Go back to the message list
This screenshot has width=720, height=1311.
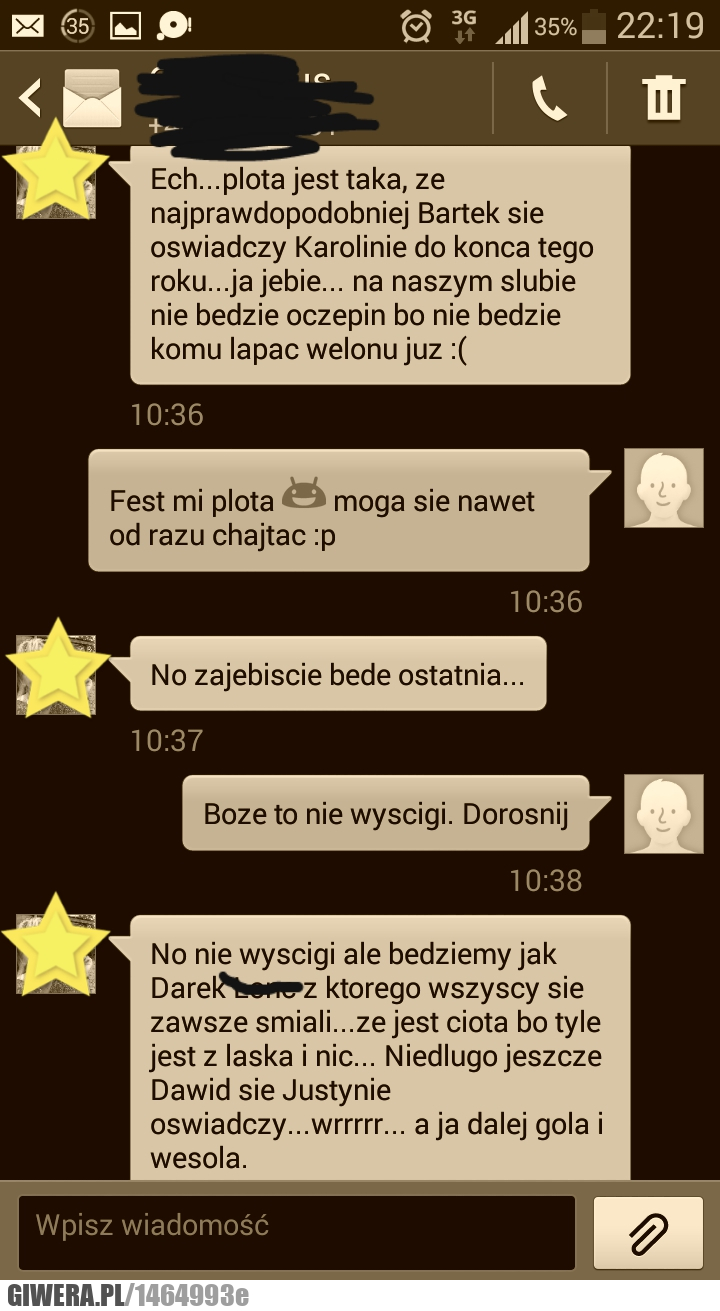[x=32, y=98]
